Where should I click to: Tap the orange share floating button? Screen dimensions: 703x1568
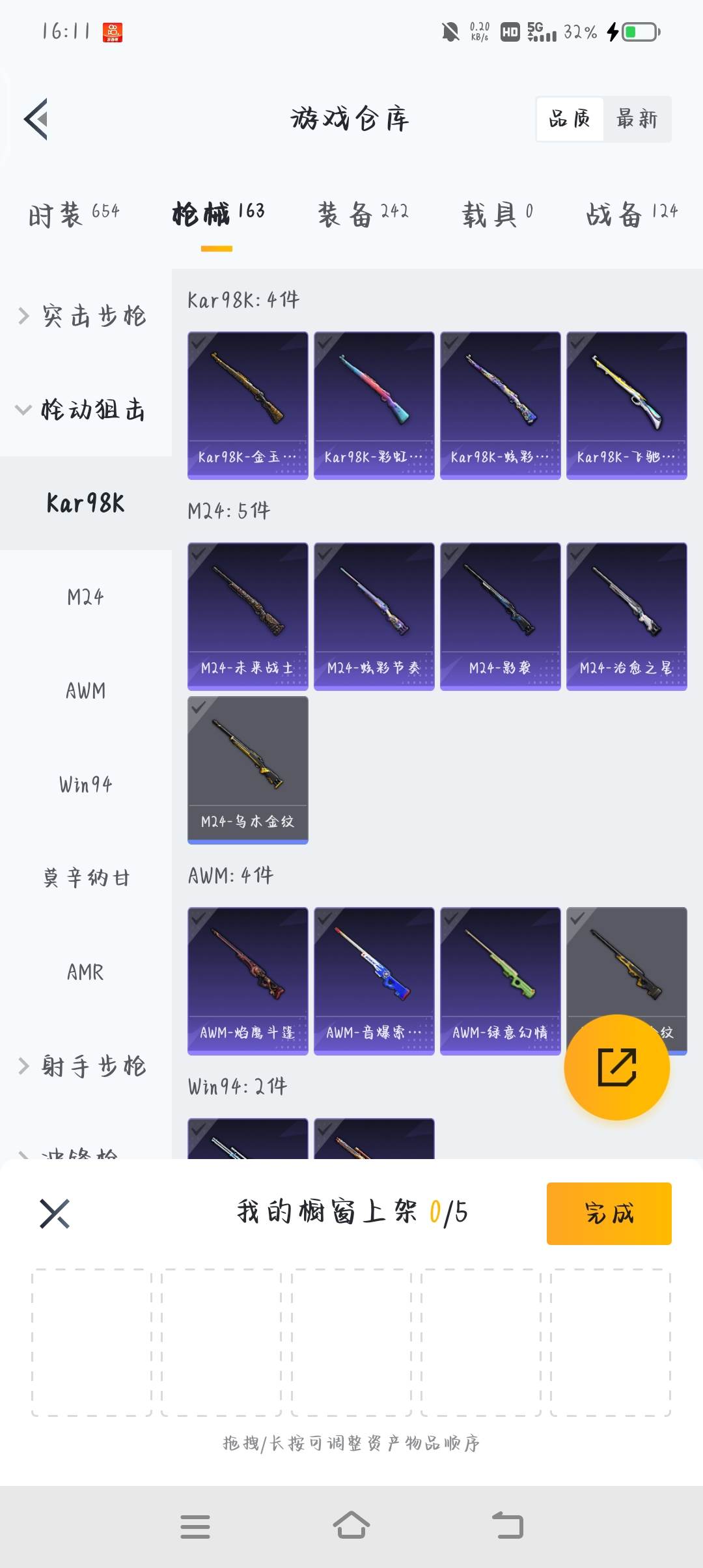click(616, 1067)
